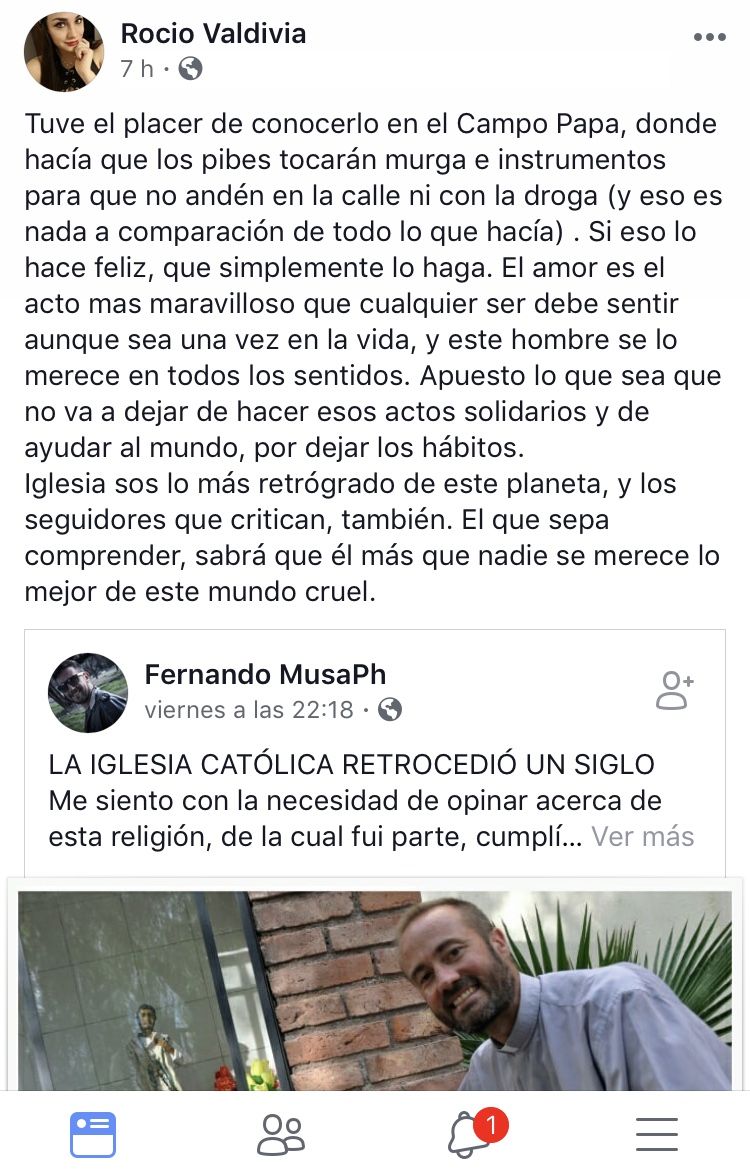Open the shared post's photo
Image resolution: width=750 pixels, height=1172 pixels.
375,990
